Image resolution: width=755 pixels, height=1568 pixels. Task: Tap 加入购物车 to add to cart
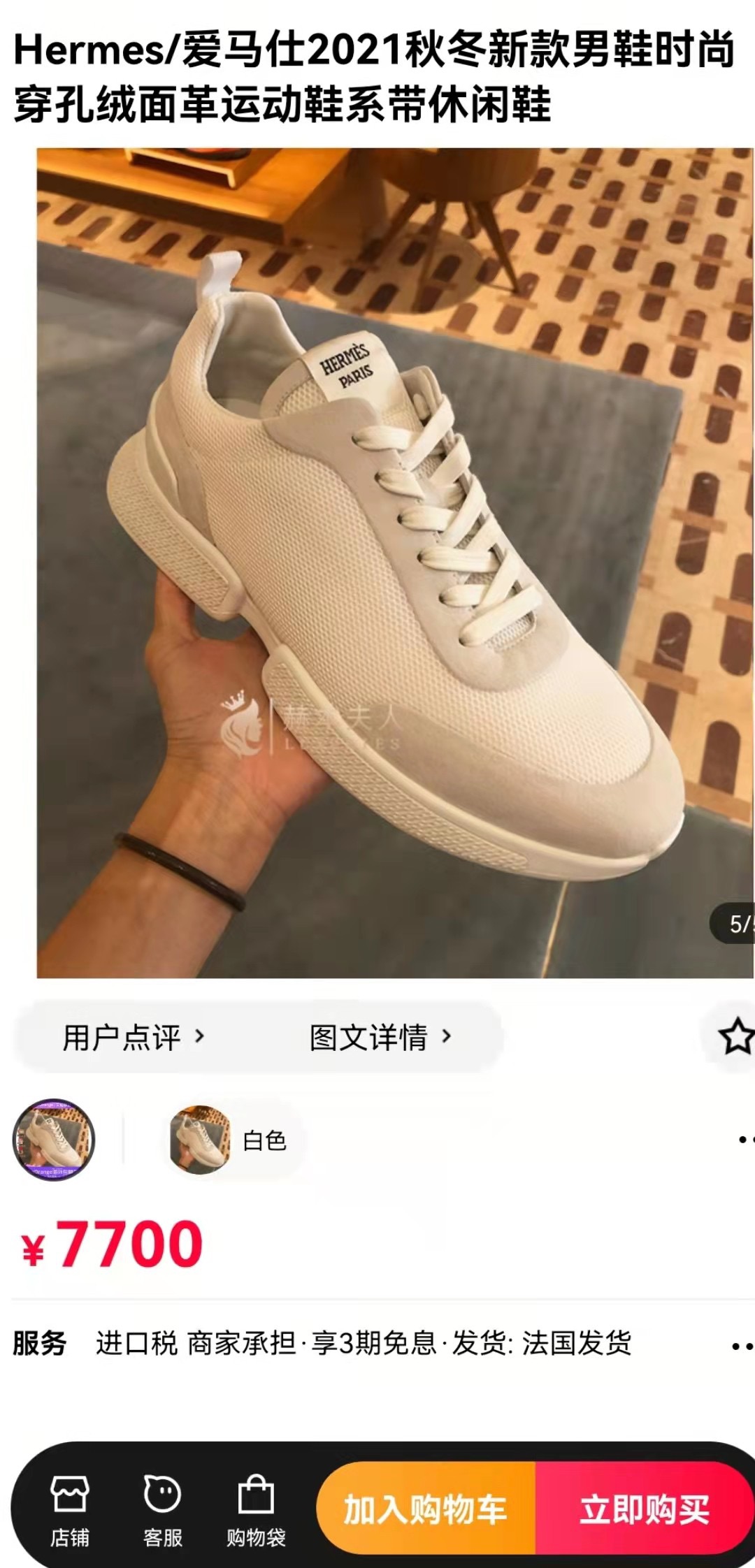point(426,1510)
